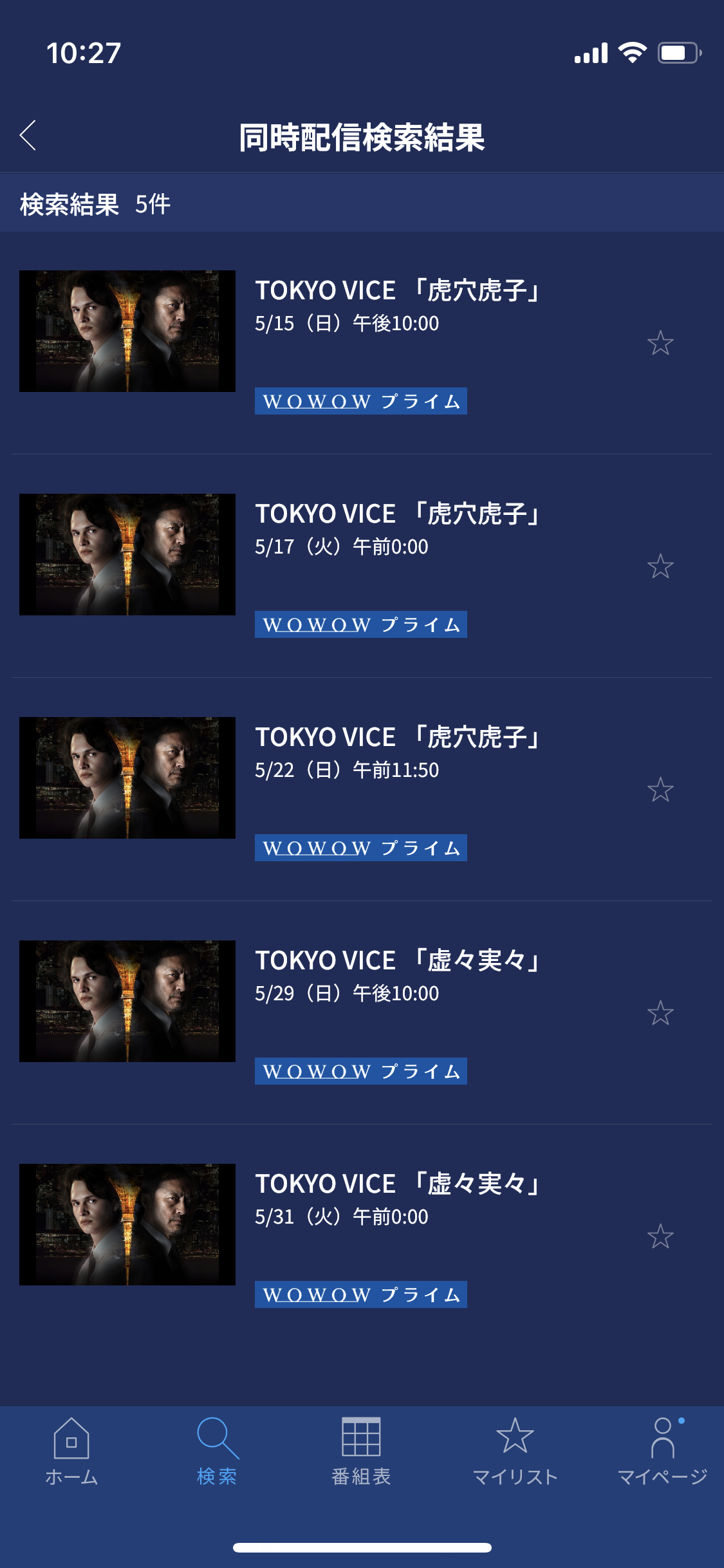Star the 5/17 午前0:00 TOKYO VICE broadcast
The height and width of the screenshot is (1568, 724).
tap(660, 566)
